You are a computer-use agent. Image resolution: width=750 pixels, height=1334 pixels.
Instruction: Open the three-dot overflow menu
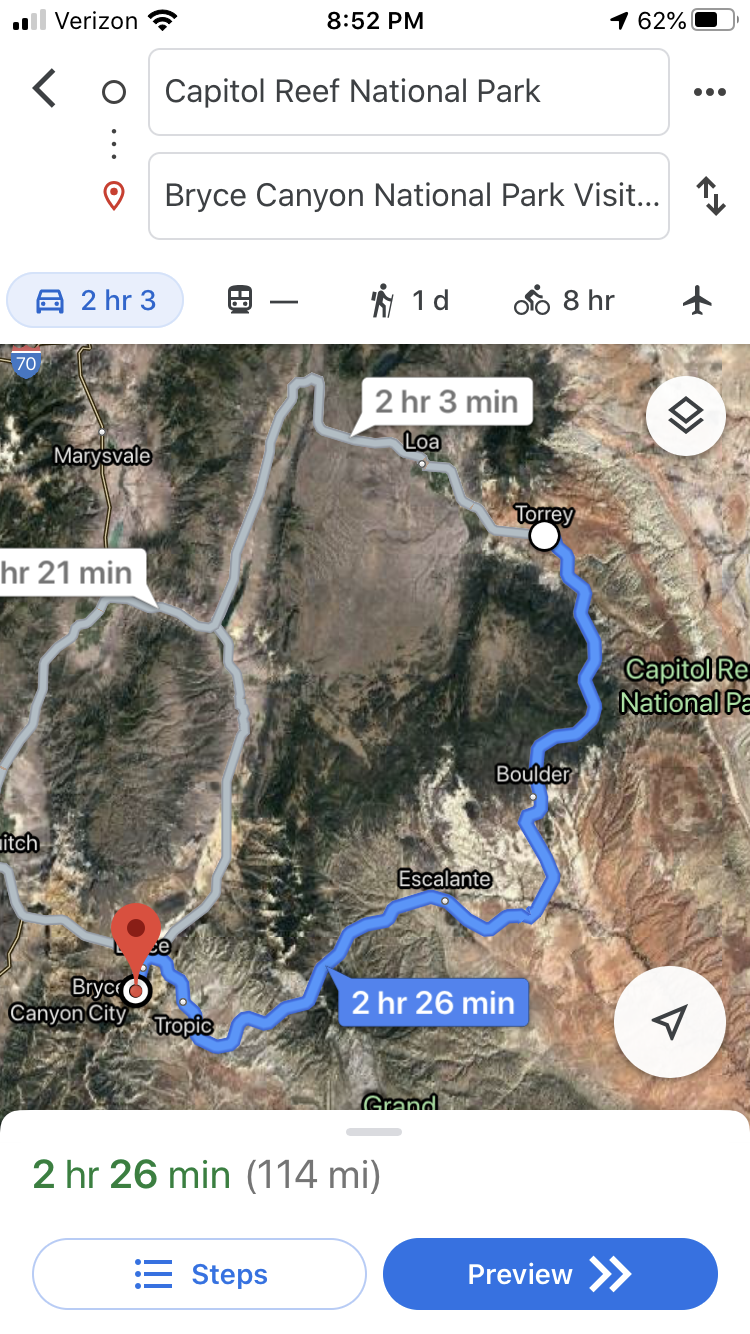(x=709, y=92)
